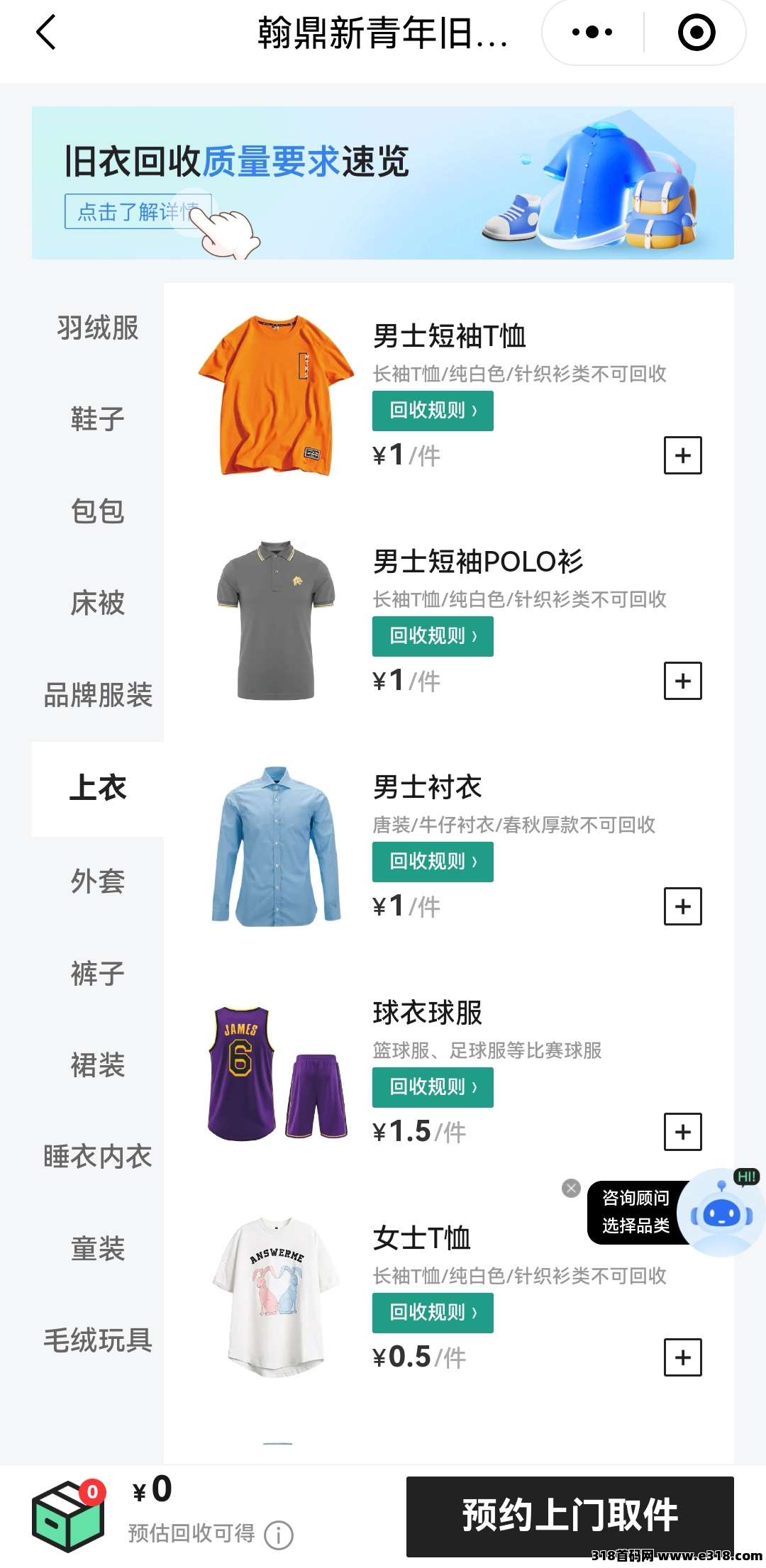
Task: Dismiss the 咨询顾问 assistant bubble
Action: (571, 1189)
